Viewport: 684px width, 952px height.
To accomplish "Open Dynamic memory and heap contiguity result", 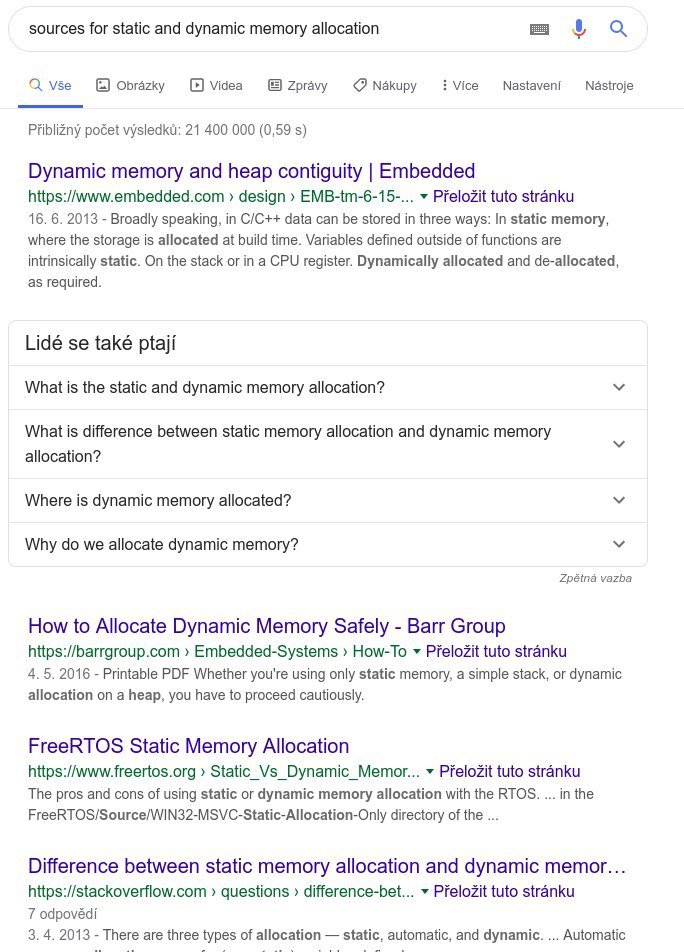I will [251, 171].
